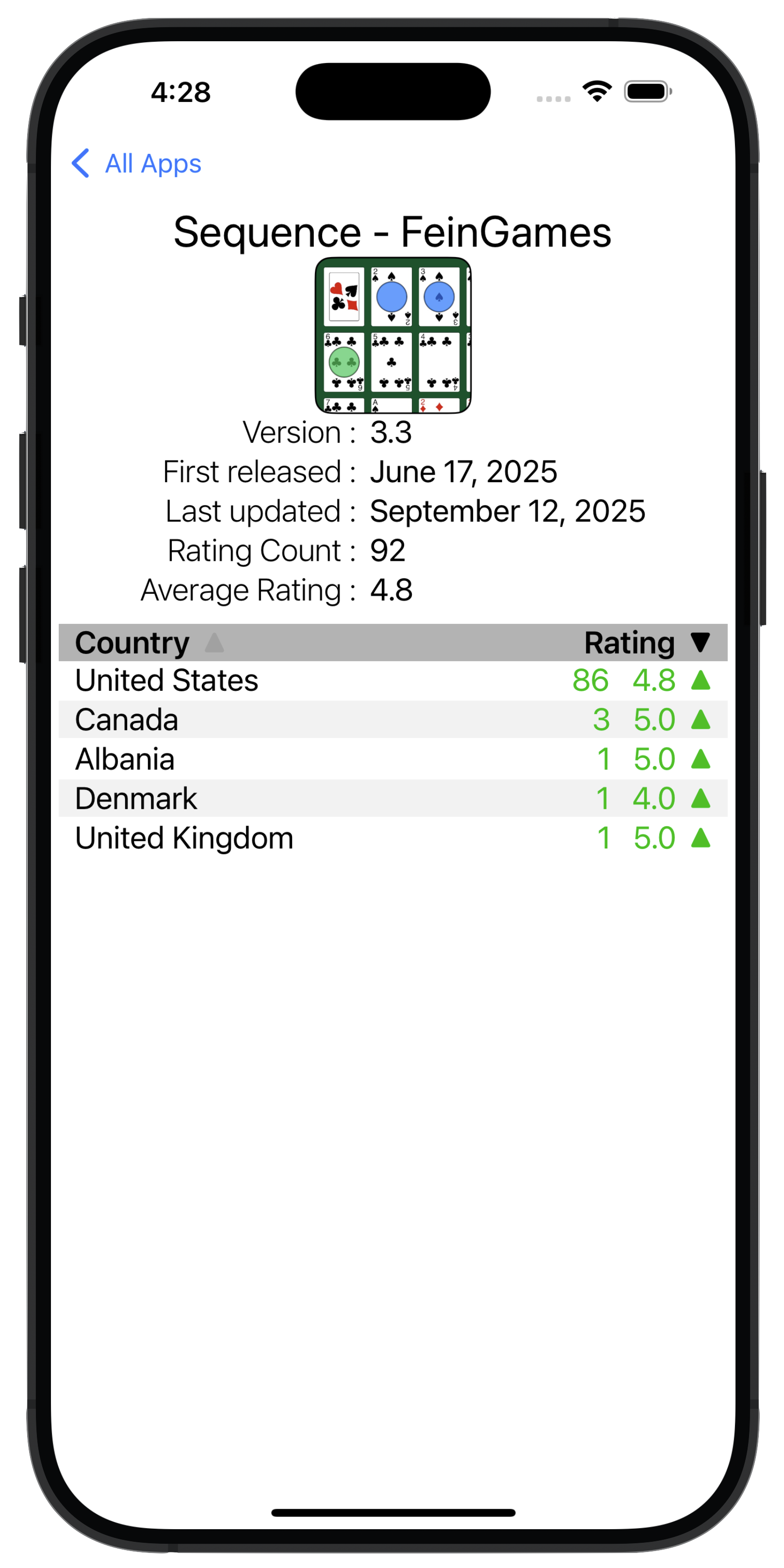Sort the table by Country column
The width and height of the screenshot is (784, 1568).
(149, 643)
